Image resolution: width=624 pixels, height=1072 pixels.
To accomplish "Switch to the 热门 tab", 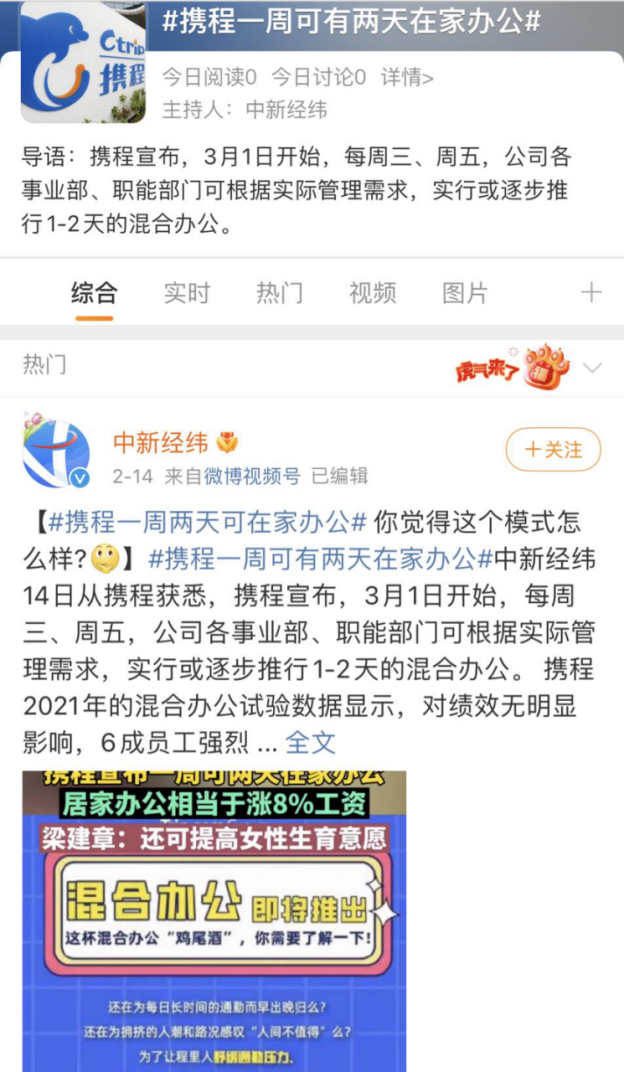I will coord(280,292).
